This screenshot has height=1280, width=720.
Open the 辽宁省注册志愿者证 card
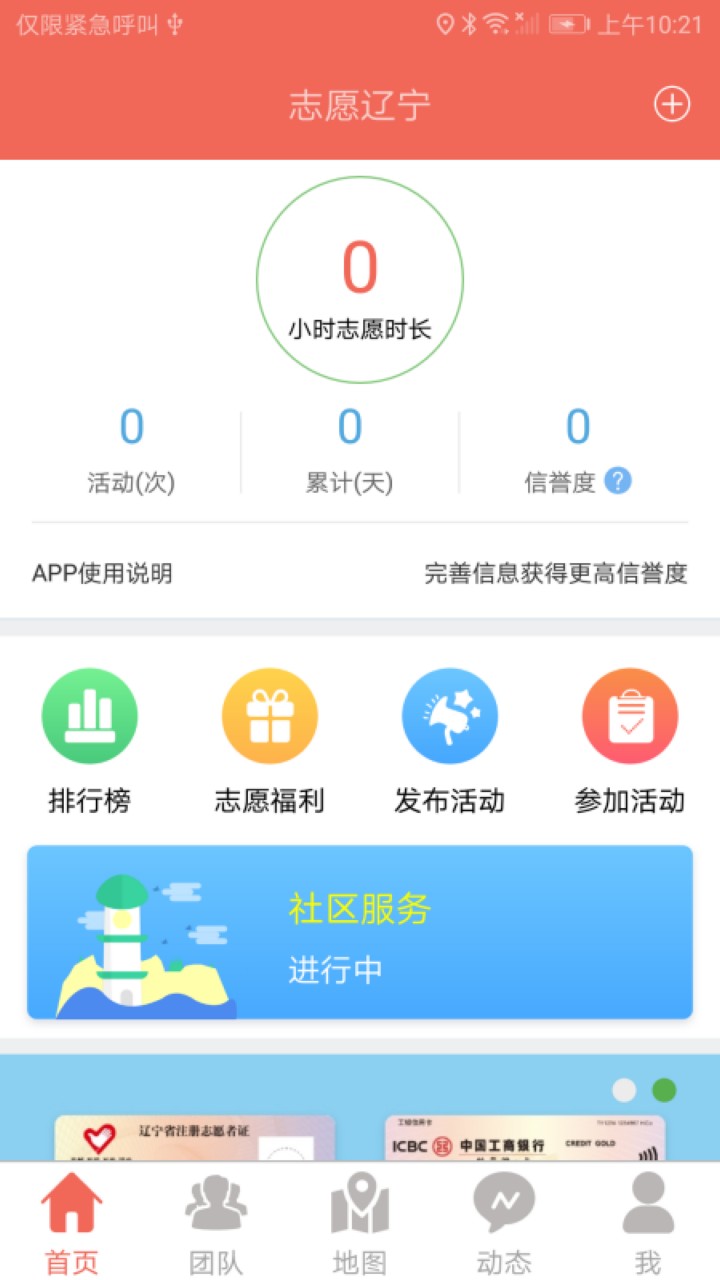pyautogui.click(x=195, y=1139)
